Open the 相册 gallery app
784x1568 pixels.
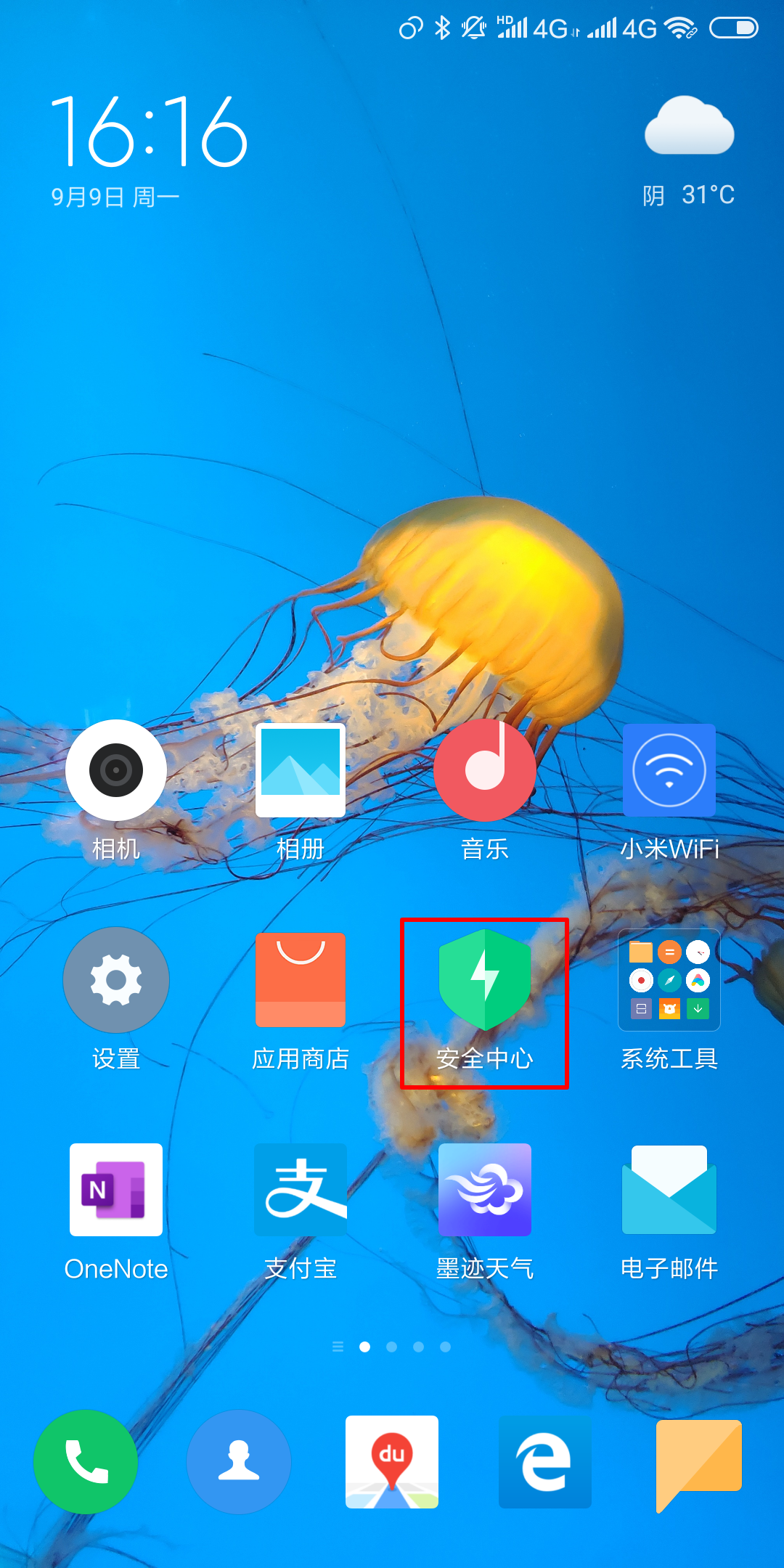pyautogui.click(x=301, y=770)
